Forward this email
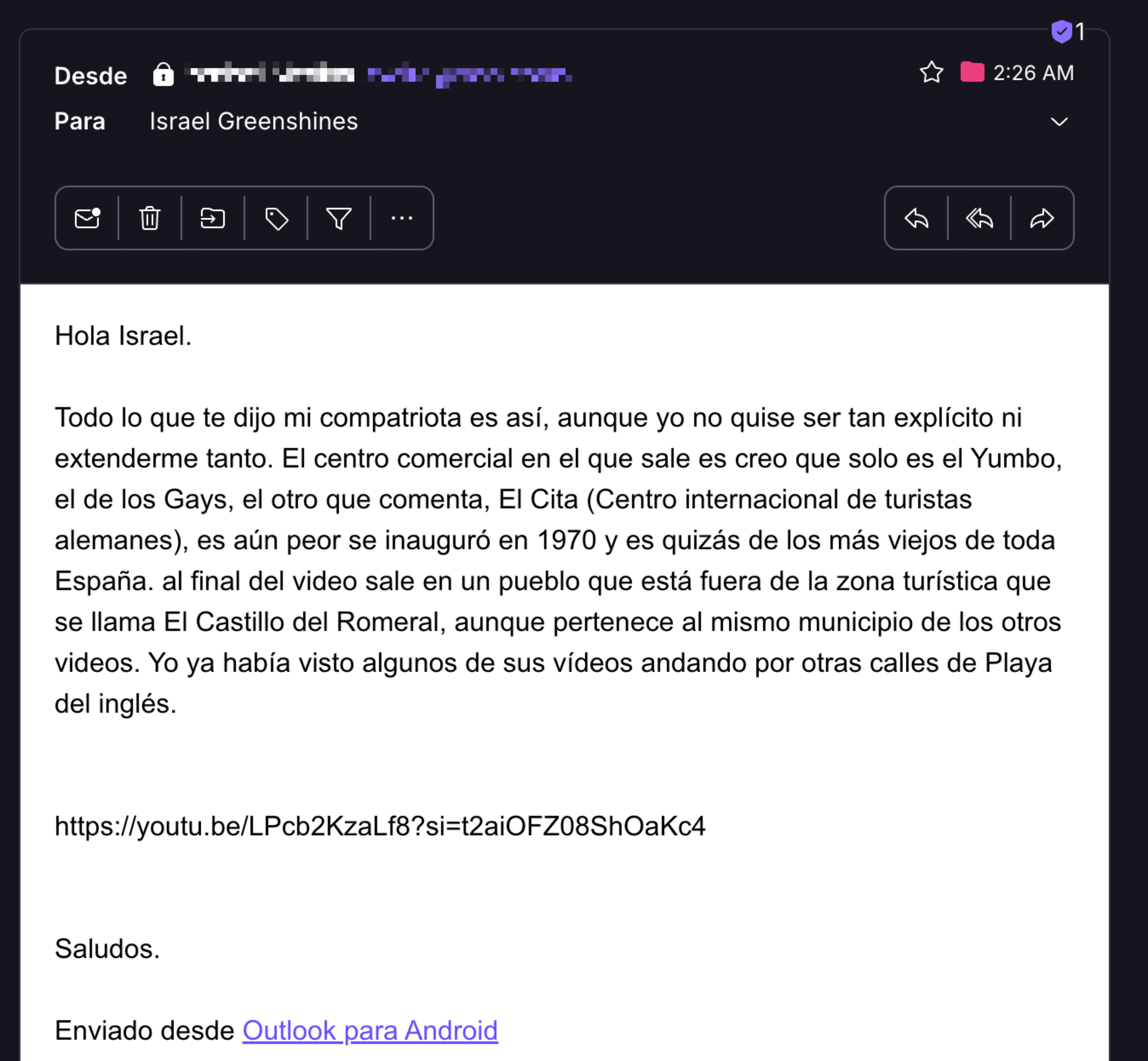The image size is (1148, 1061). 1042,218
